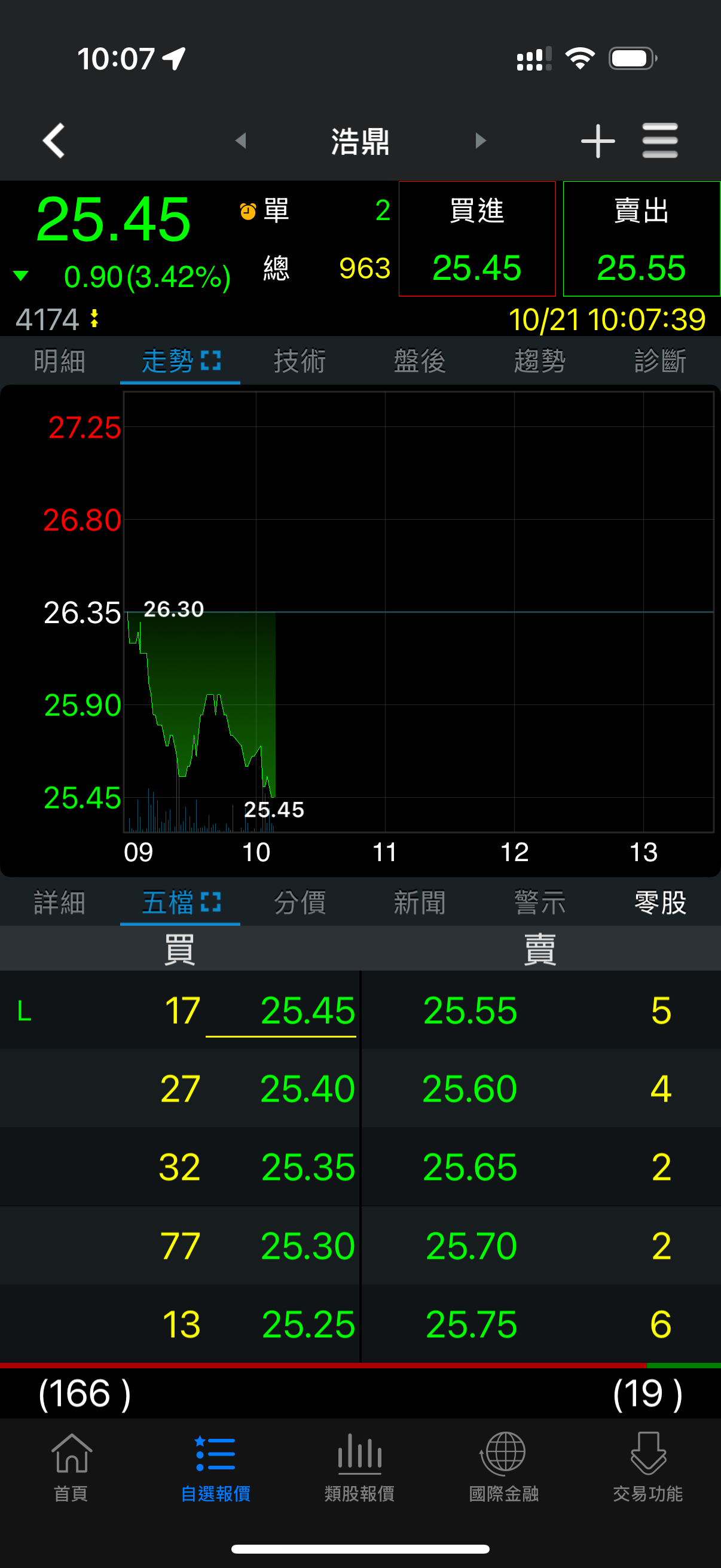Go back to the previous screen
The image size is (721, 1568).
tap(54, 141)
